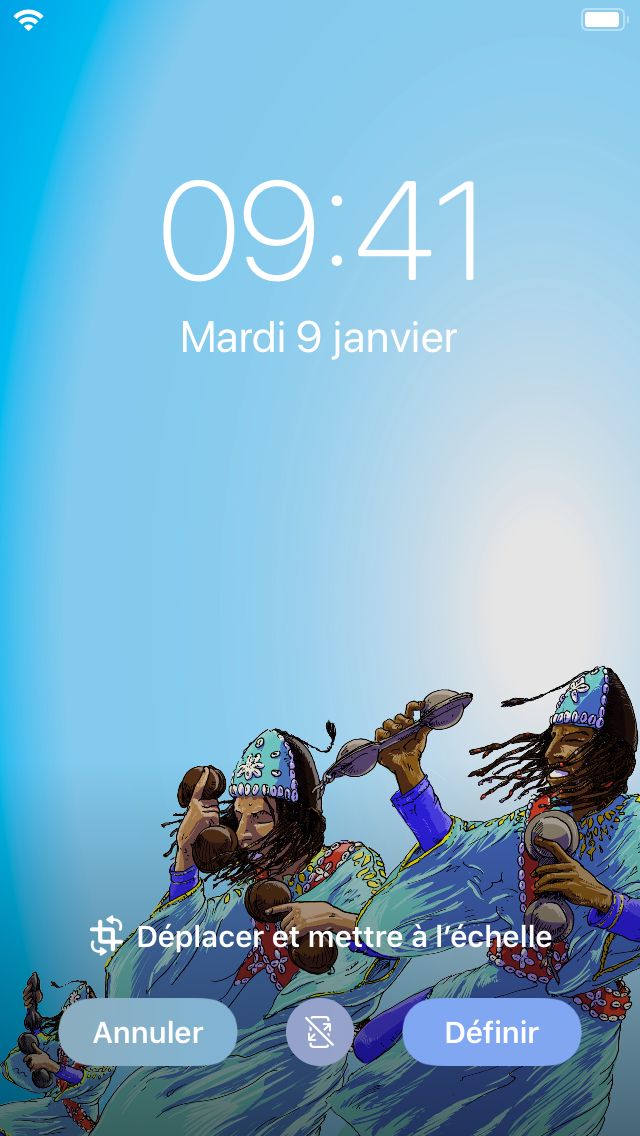Tap Annuler to cancel the wallpaper preview
This screenshot has width=640, height=1136.
pyautogui.click(x=148, y=1032)
